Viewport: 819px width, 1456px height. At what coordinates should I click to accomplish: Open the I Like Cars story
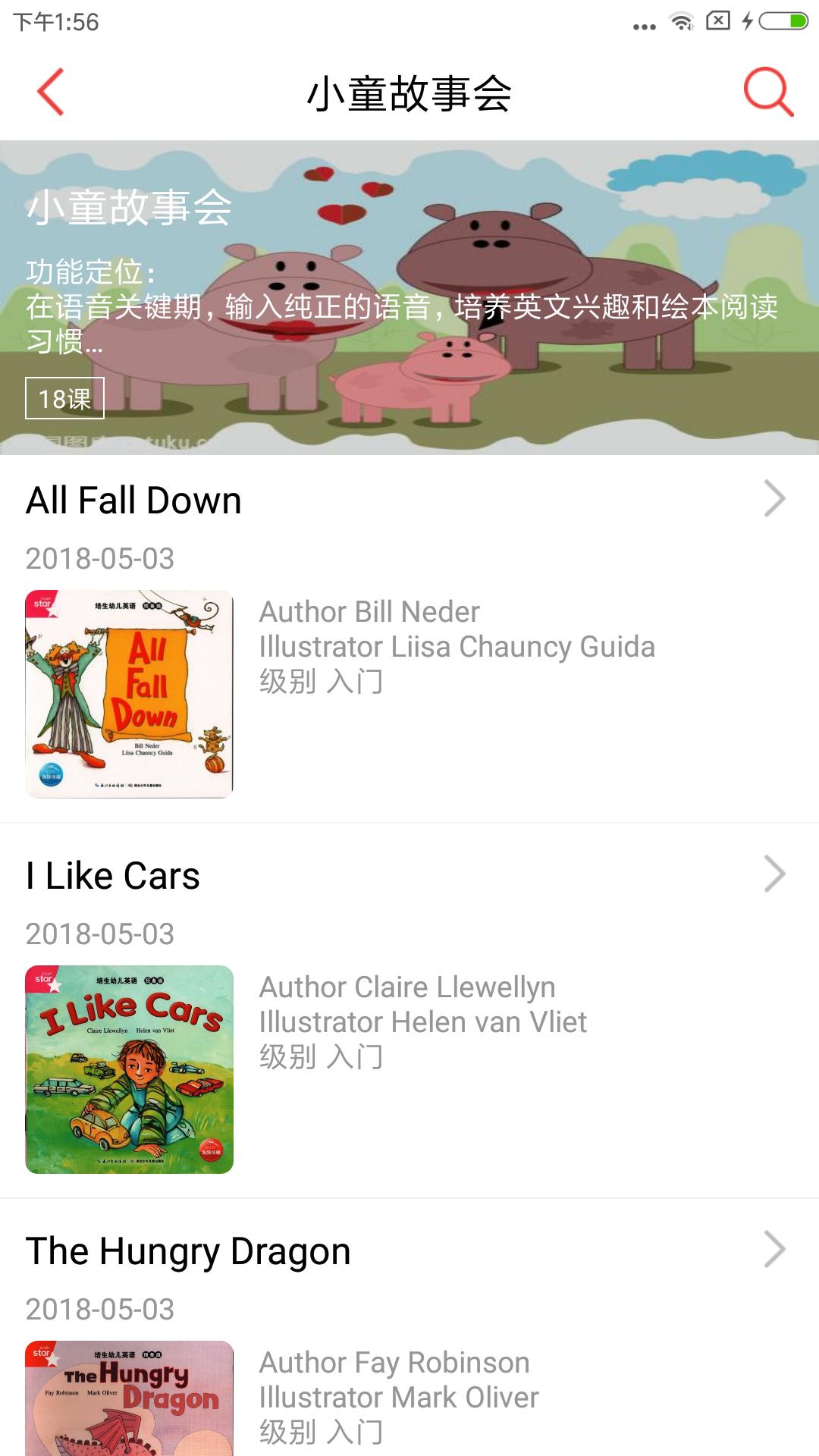coord(112,874)
